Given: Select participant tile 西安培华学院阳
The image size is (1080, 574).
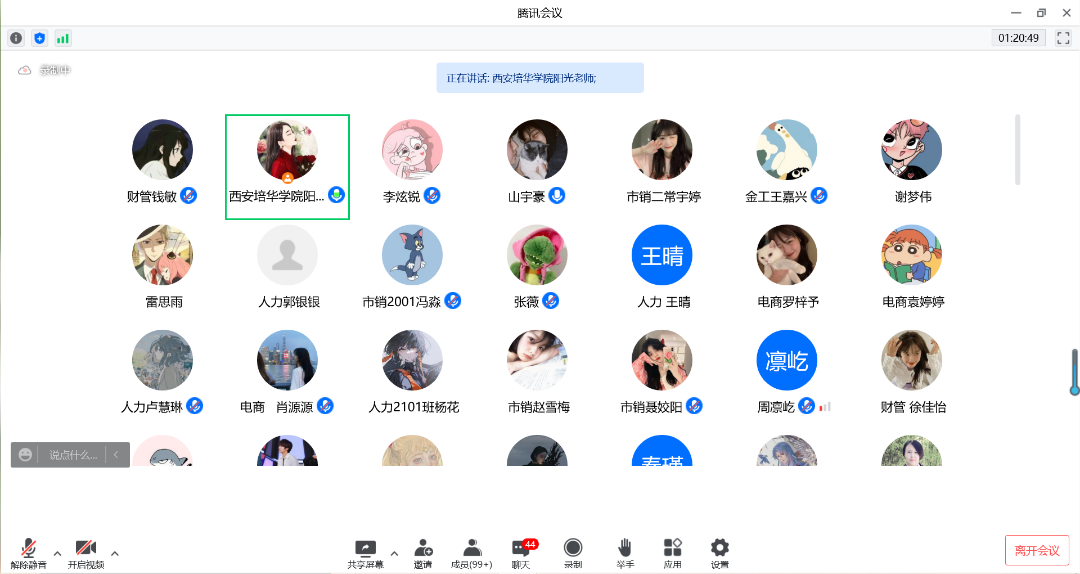Looking at the screenshot, I should 287,165.
